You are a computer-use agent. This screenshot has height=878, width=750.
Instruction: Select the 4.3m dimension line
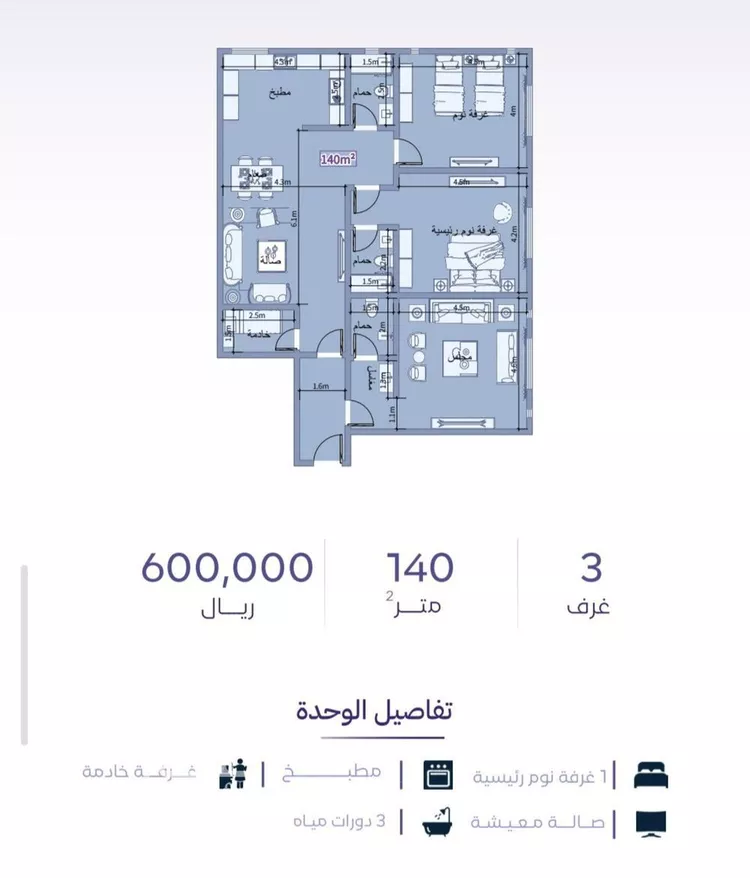coord(281,182)
